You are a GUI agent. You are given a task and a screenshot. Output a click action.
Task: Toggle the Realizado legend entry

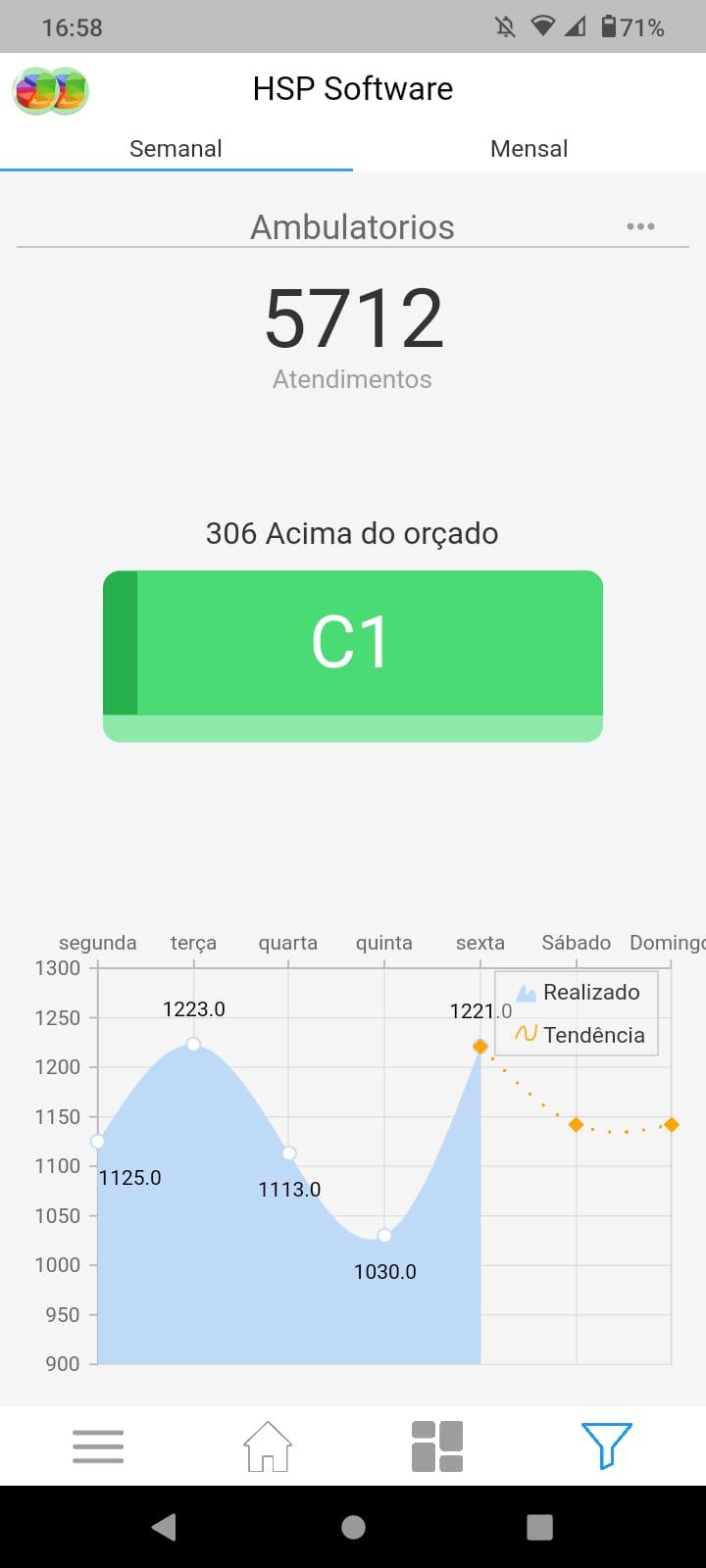point(579,993)
